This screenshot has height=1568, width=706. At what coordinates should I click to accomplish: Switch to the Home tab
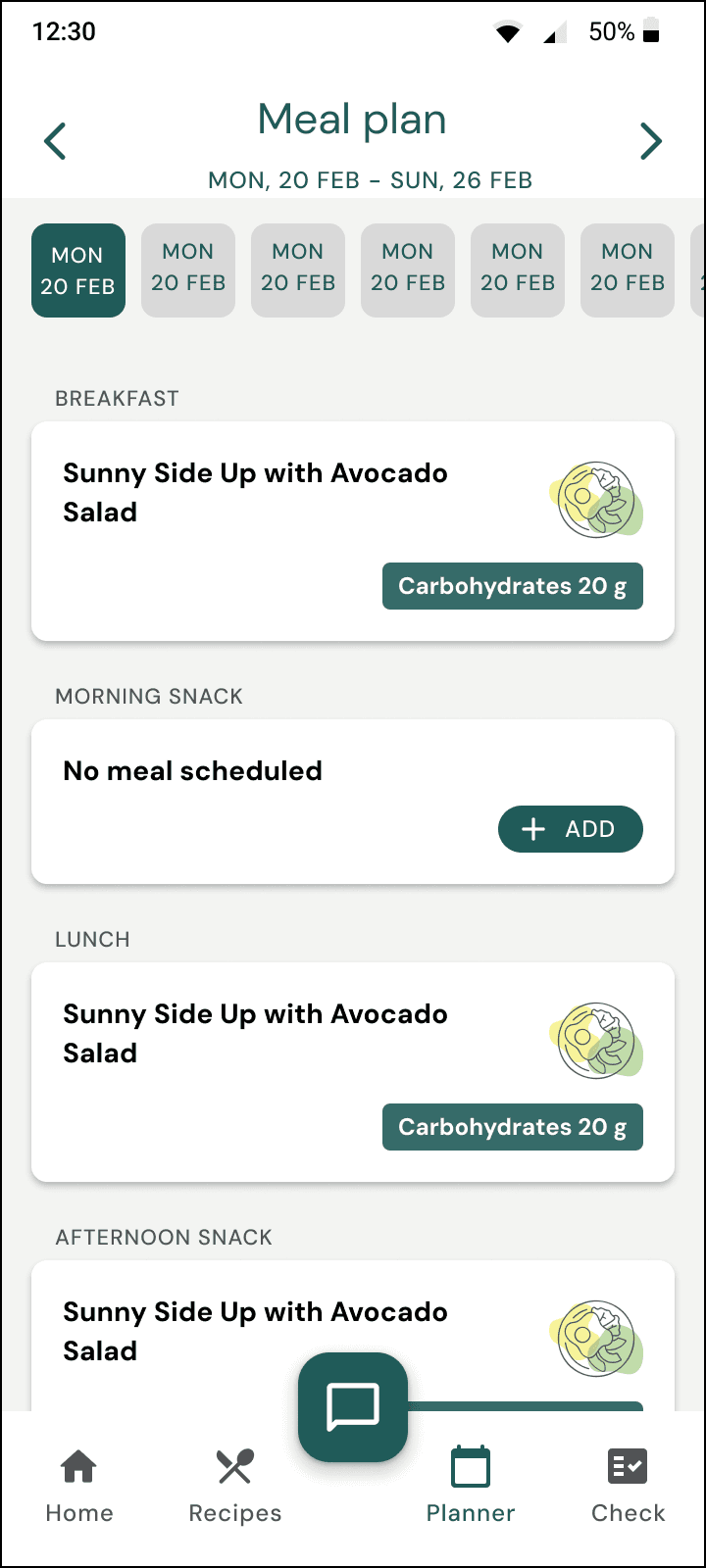coord(78,1486)
